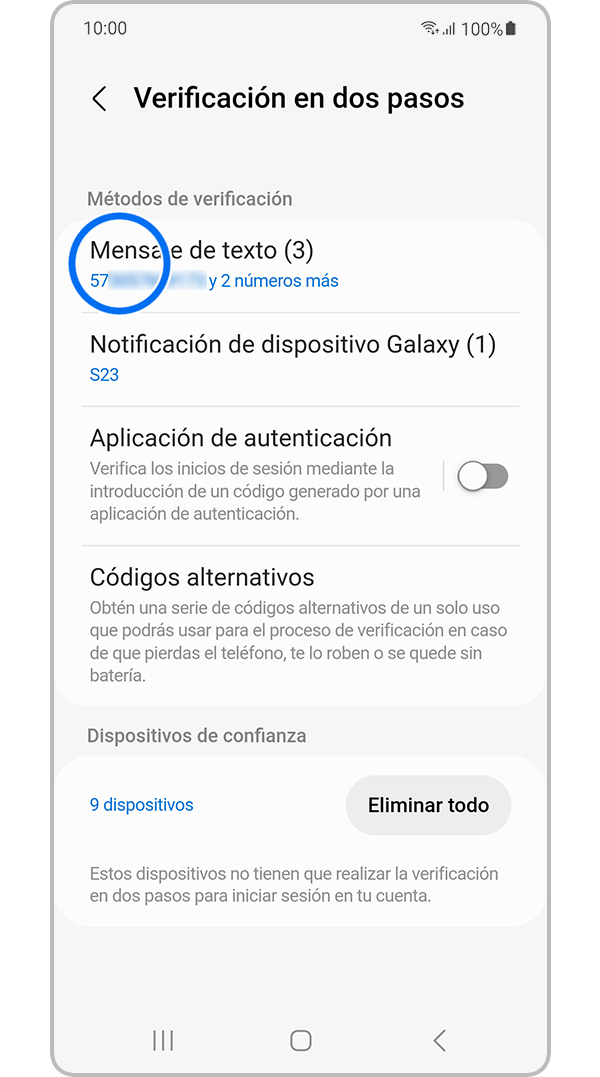This screenshot has height=1077, width=600.
Task: Tap the Eliminar todo button
Action: click(428, 805)
